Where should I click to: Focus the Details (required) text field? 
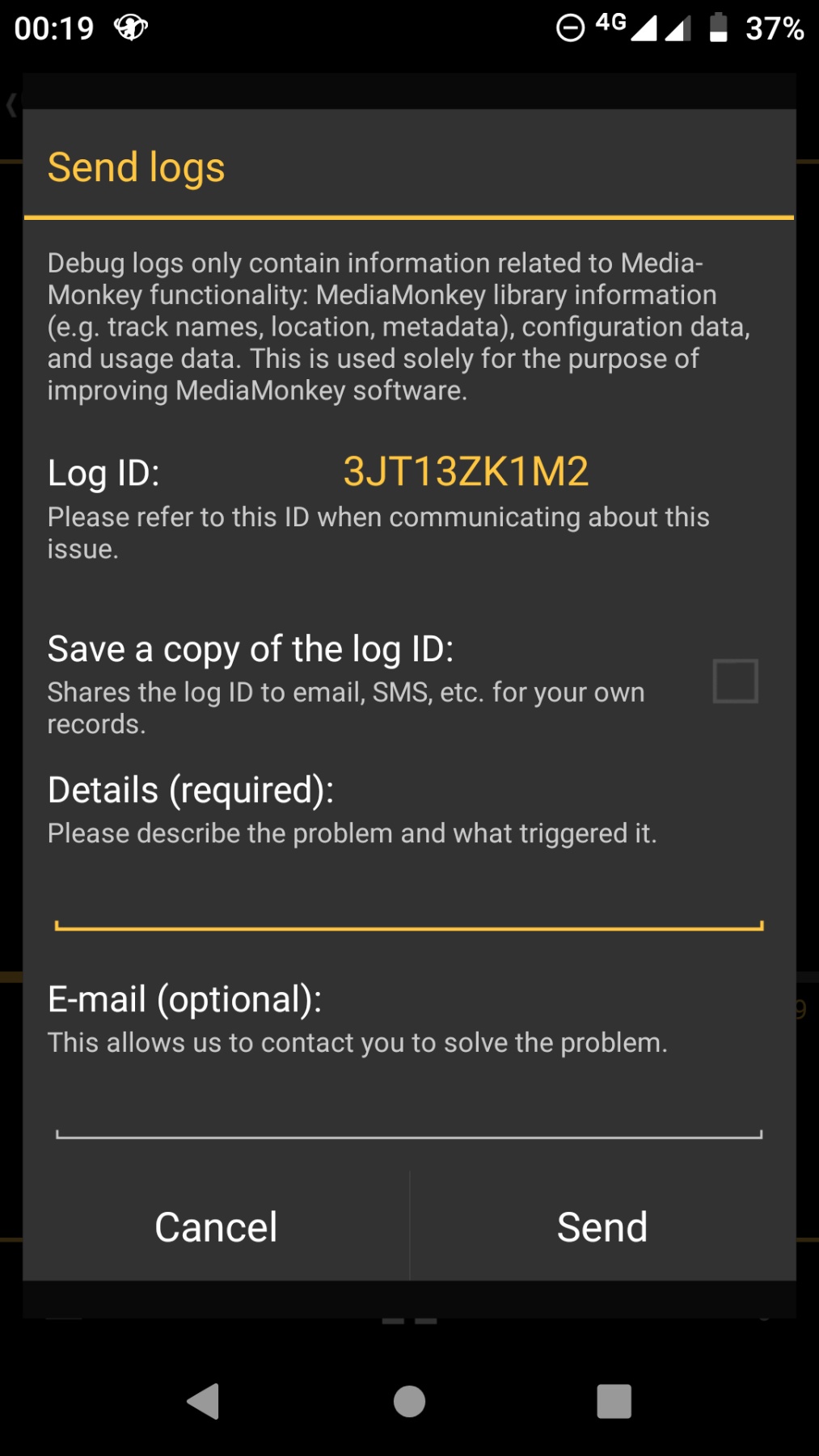pos(409,902)
